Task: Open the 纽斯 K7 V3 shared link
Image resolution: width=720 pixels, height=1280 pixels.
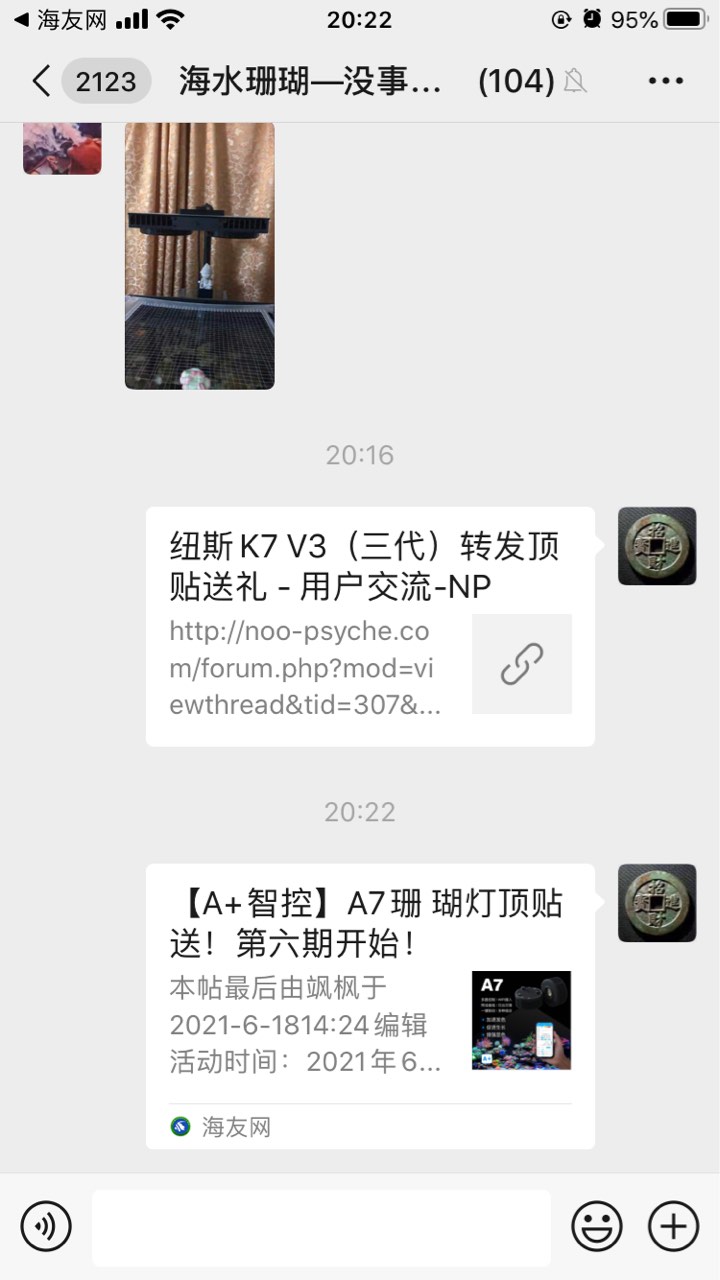Action: tap(370, 626)
